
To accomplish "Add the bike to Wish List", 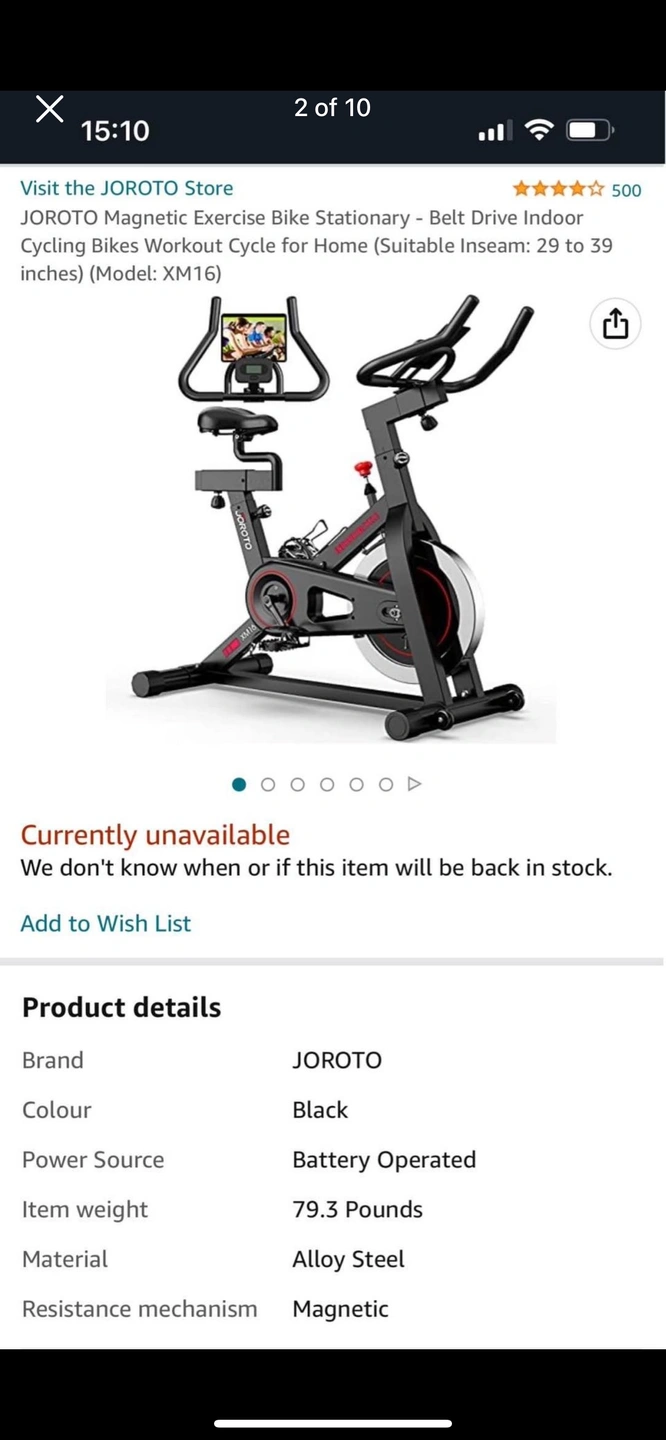I will click(105, 923).
